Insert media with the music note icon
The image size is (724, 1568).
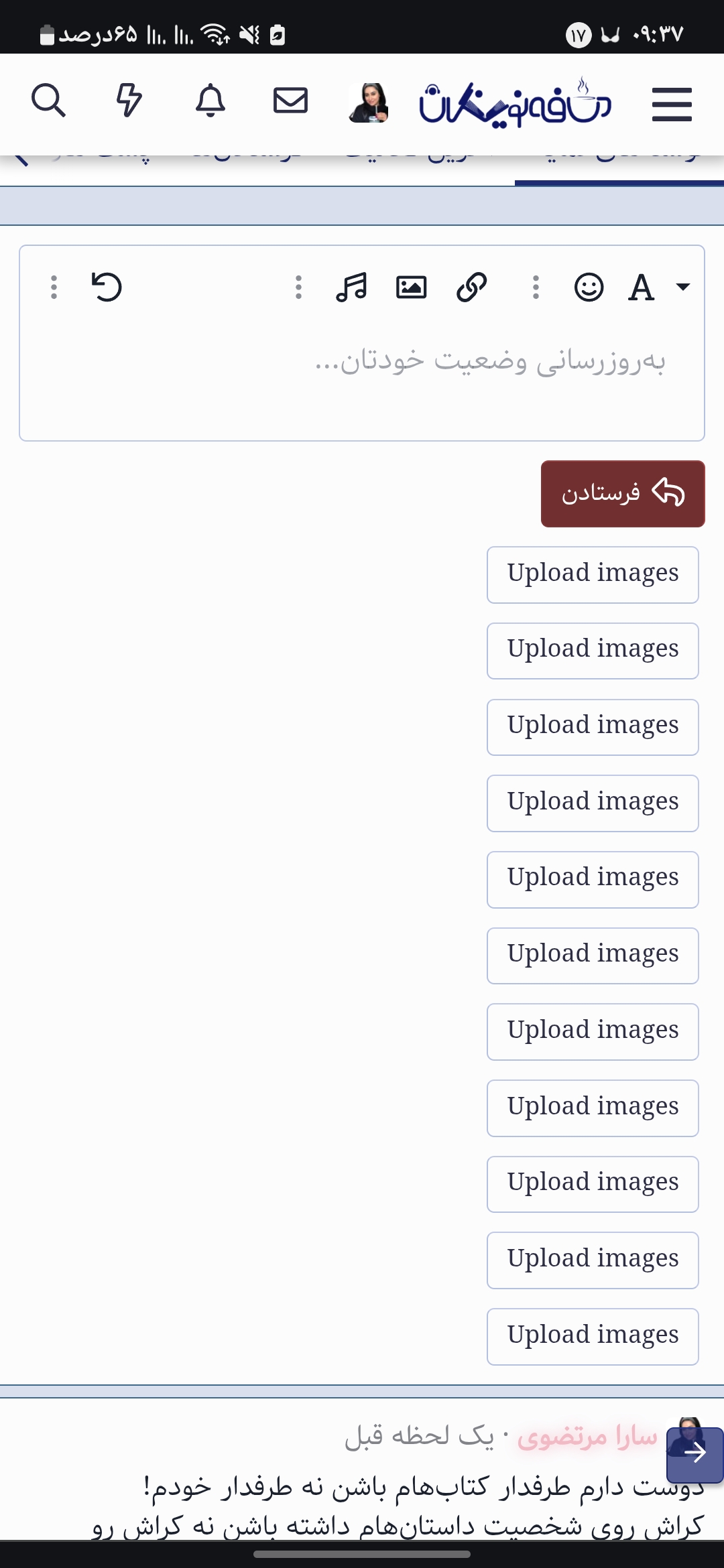point(351,287)
